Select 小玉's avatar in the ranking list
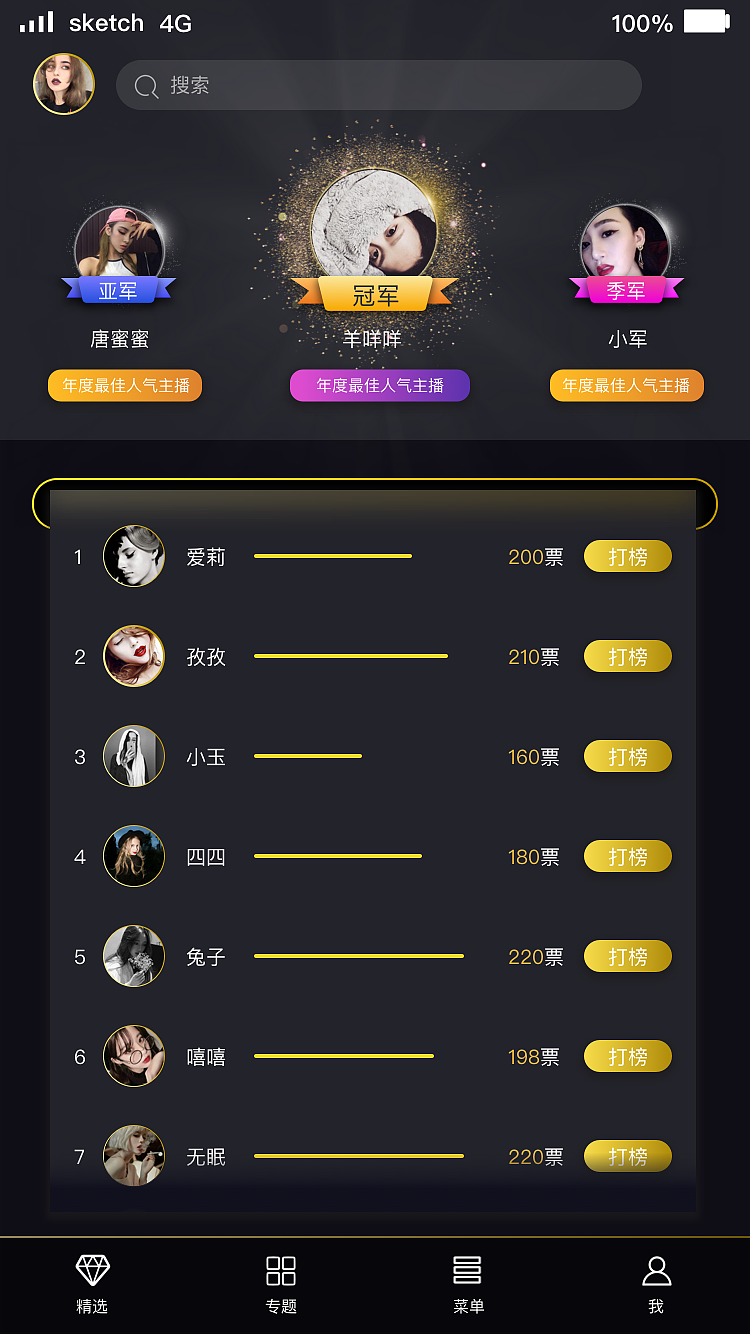 (133, 756)
